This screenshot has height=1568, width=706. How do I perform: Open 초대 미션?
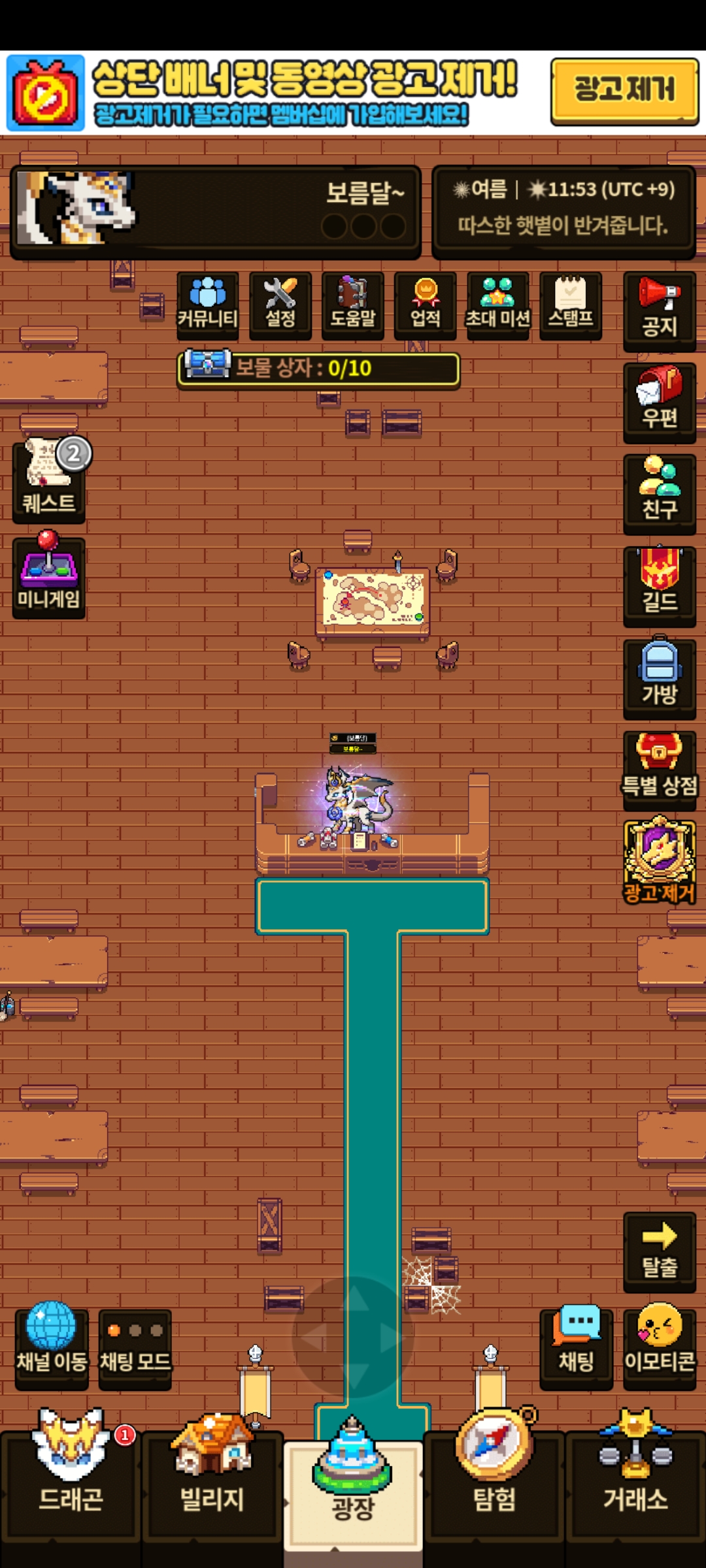tap(498, 304)
